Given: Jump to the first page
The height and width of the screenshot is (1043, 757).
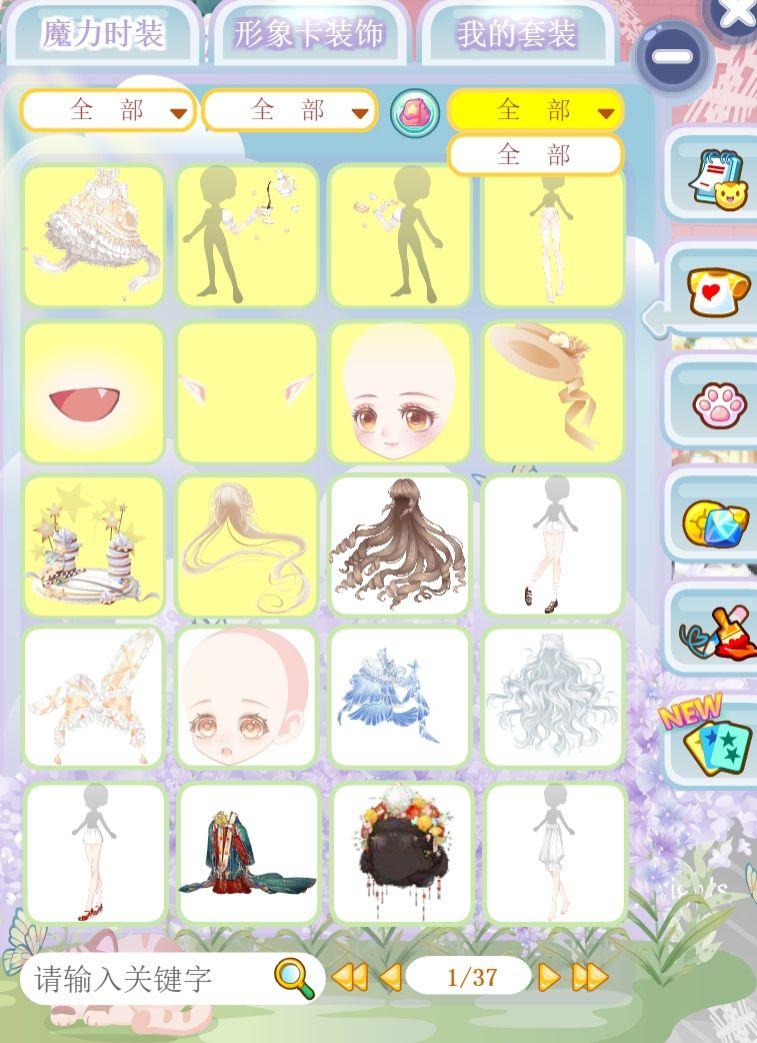Looking at the screenshot, I should (x=349, y=976).
